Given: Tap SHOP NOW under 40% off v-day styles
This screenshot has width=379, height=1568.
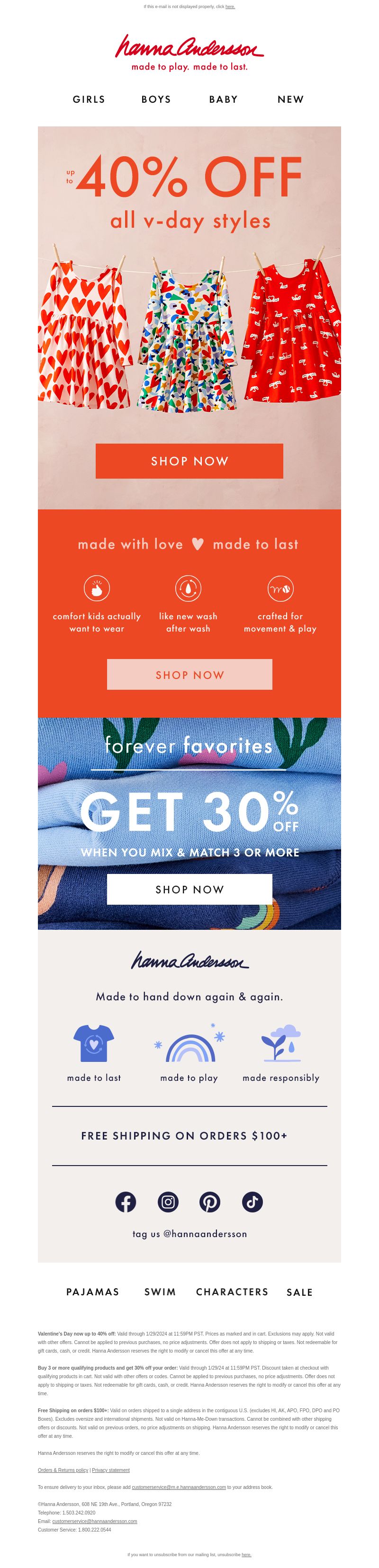Looking at the screenshot, I should coord(189,461).
